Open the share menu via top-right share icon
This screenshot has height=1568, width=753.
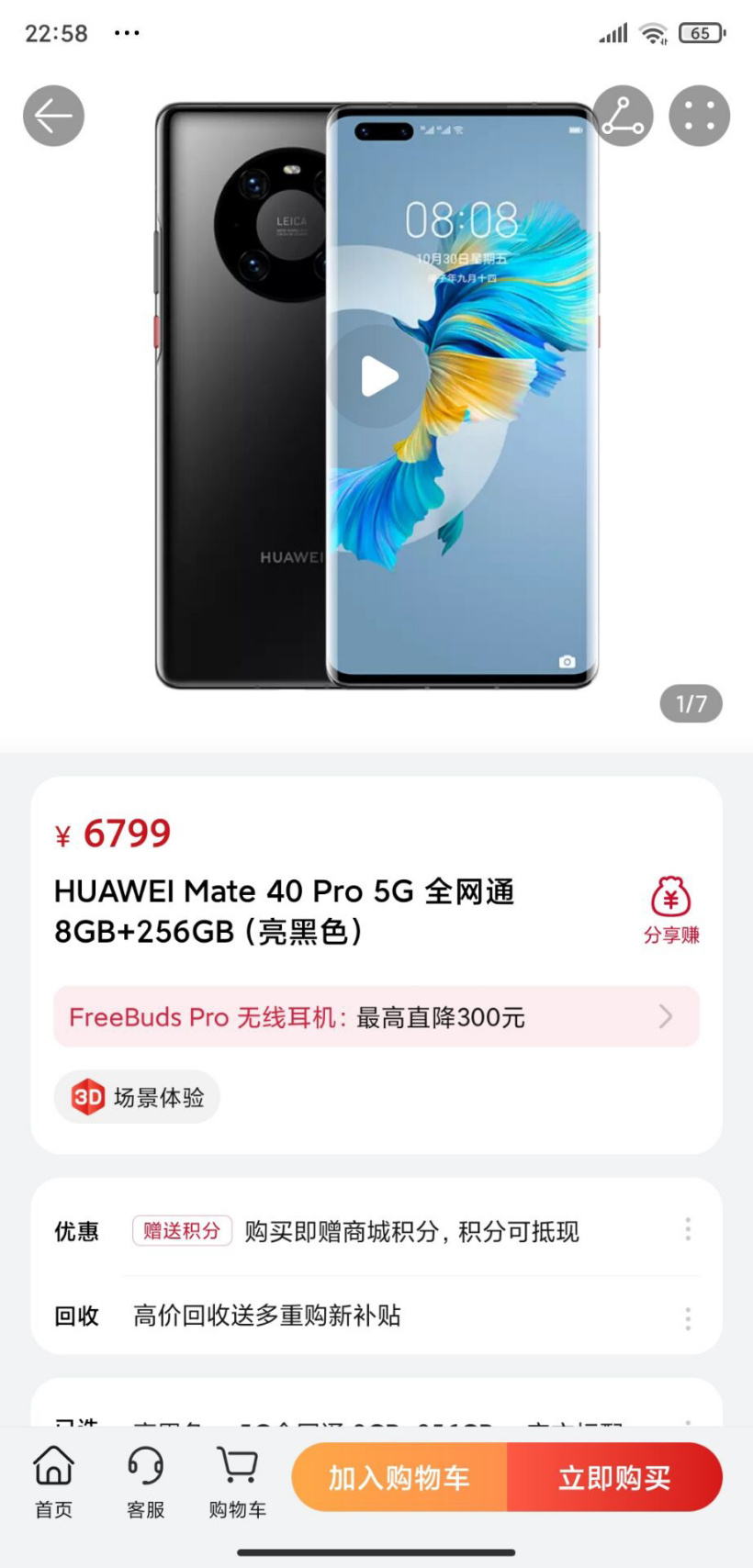624,116
